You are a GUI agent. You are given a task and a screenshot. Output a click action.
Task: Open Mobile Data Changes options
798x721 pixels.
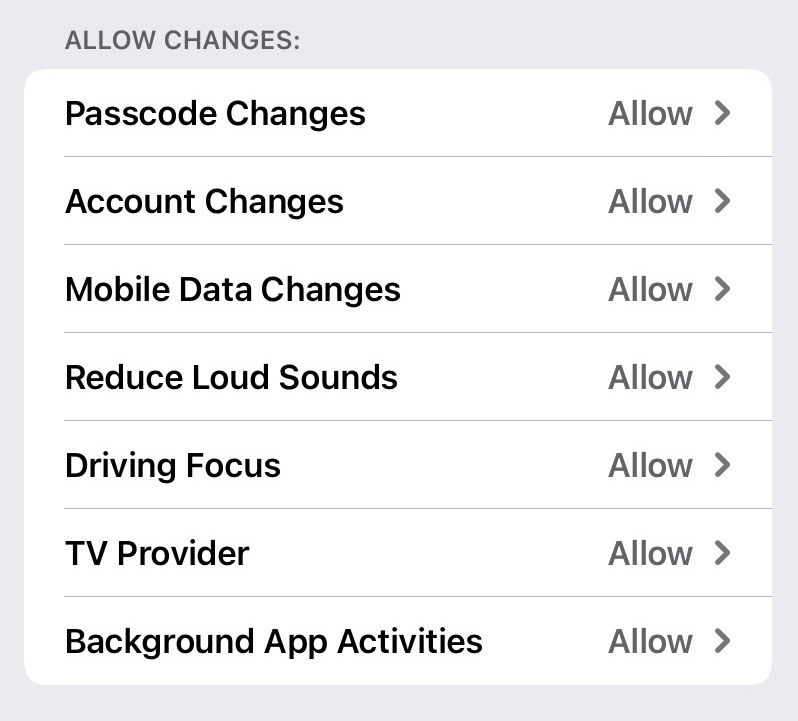point(398,289)
